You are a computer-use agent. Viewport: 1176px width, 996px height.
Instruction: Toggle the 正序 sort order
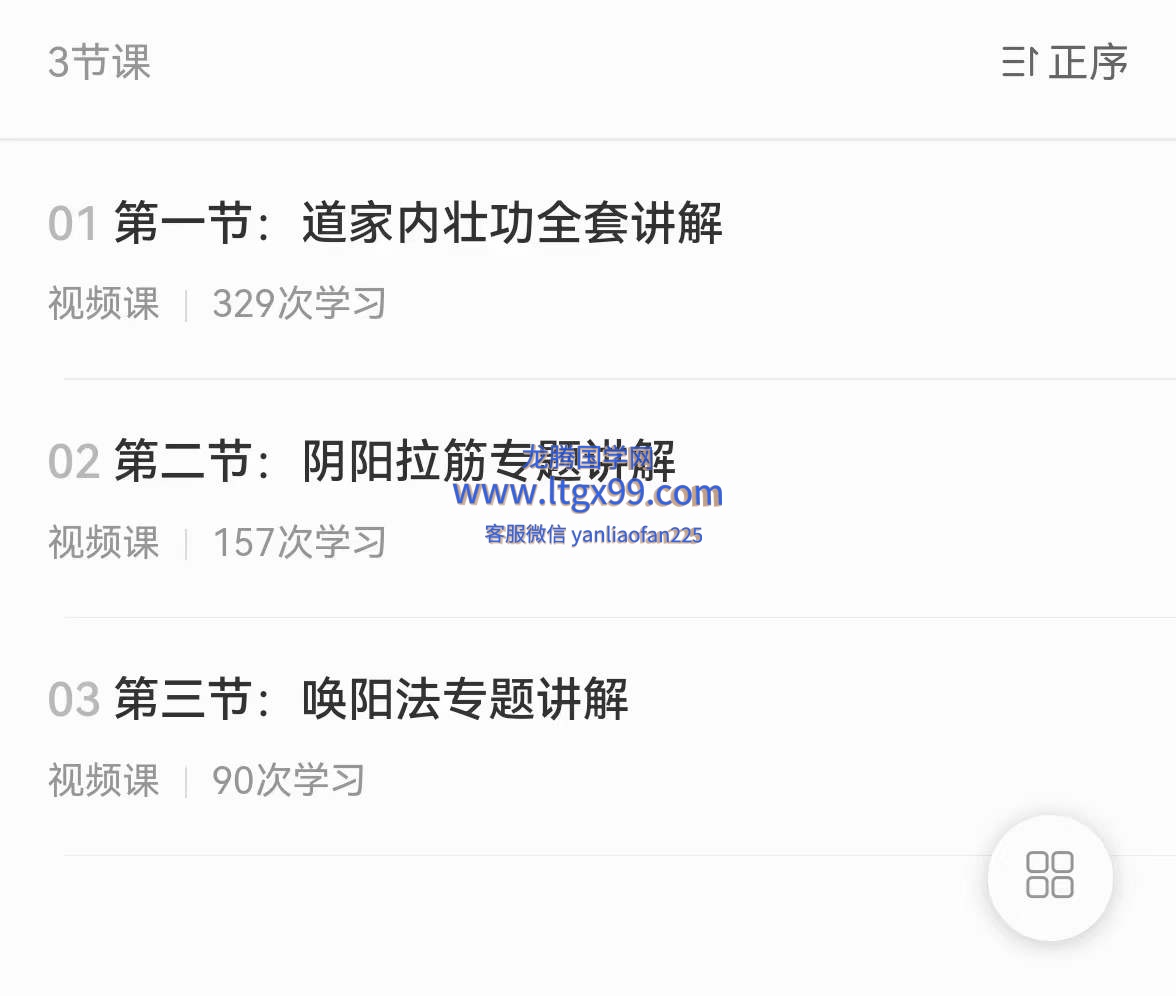coord(1066,62)
